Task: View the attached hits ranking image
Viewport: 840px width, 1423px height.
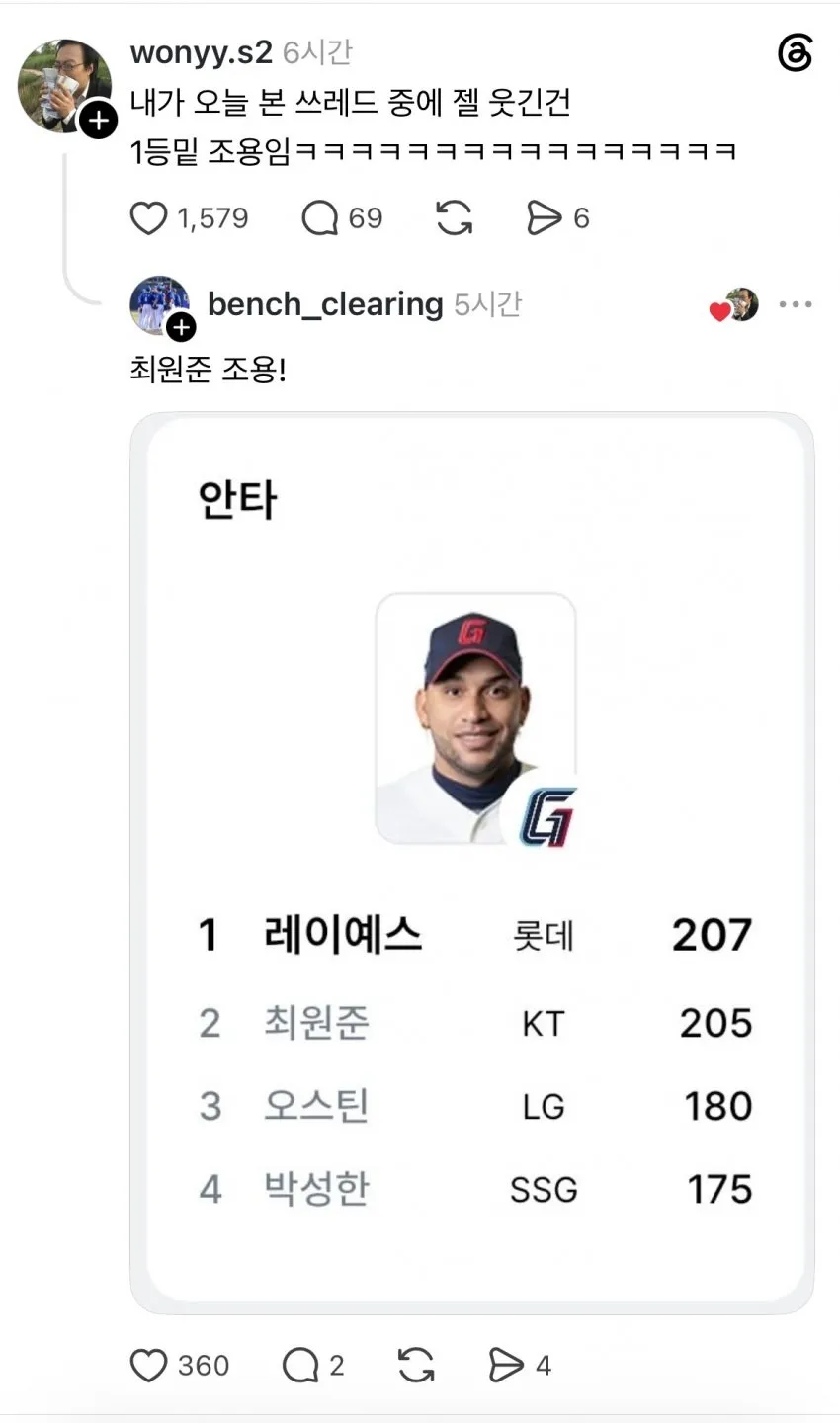Action: (x=472, y=863)
